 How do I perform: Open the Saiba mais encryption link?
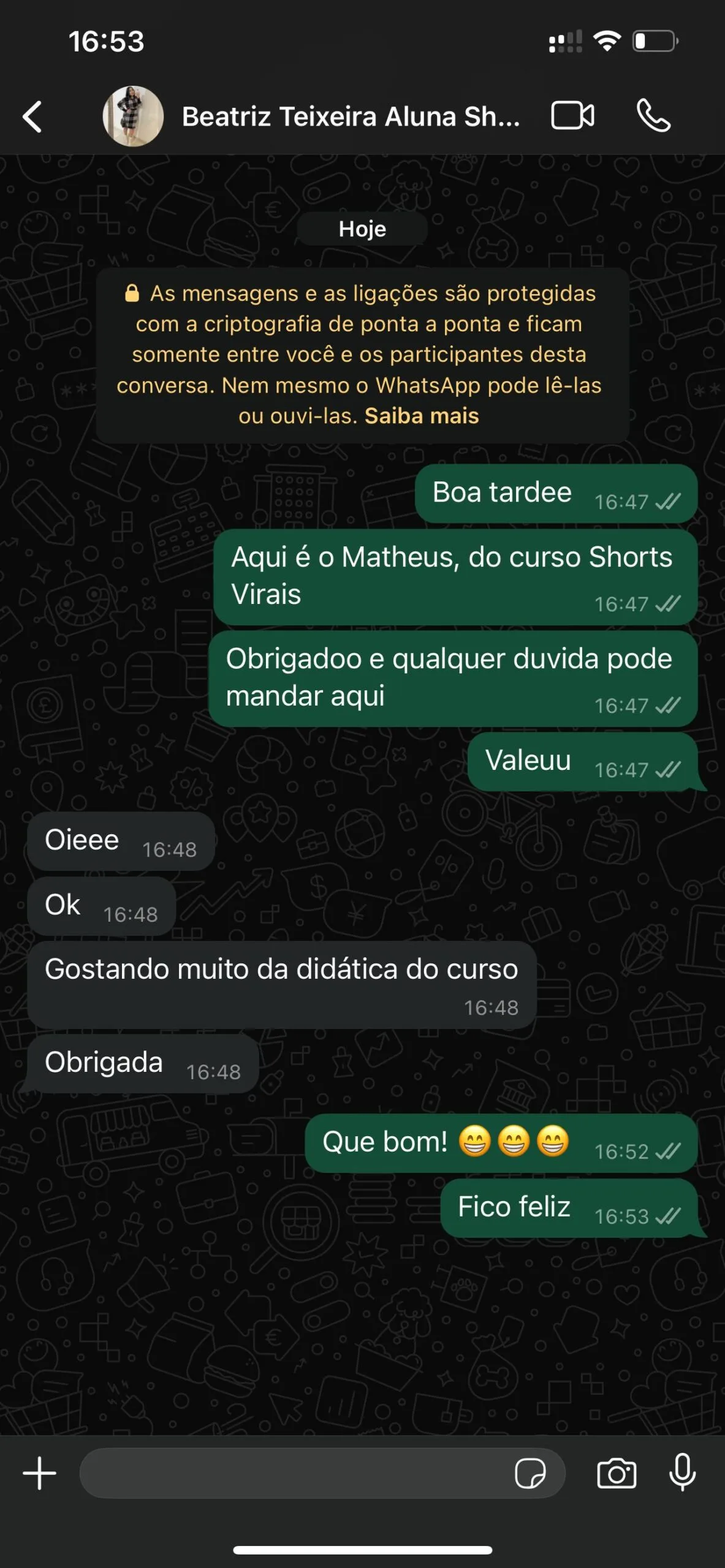tap(422, 416)
